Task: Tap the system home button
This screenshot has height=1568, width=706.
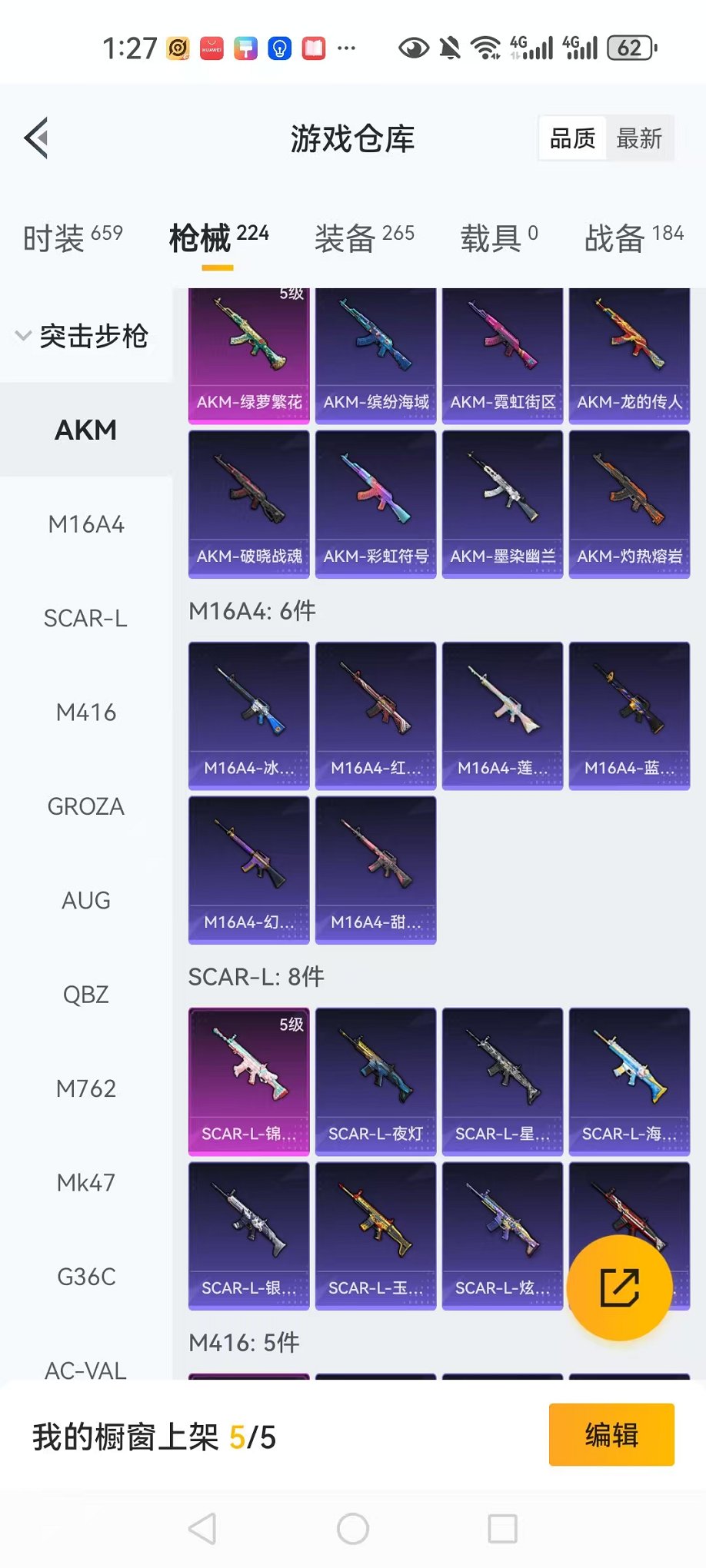Action: click(353, 1529)
